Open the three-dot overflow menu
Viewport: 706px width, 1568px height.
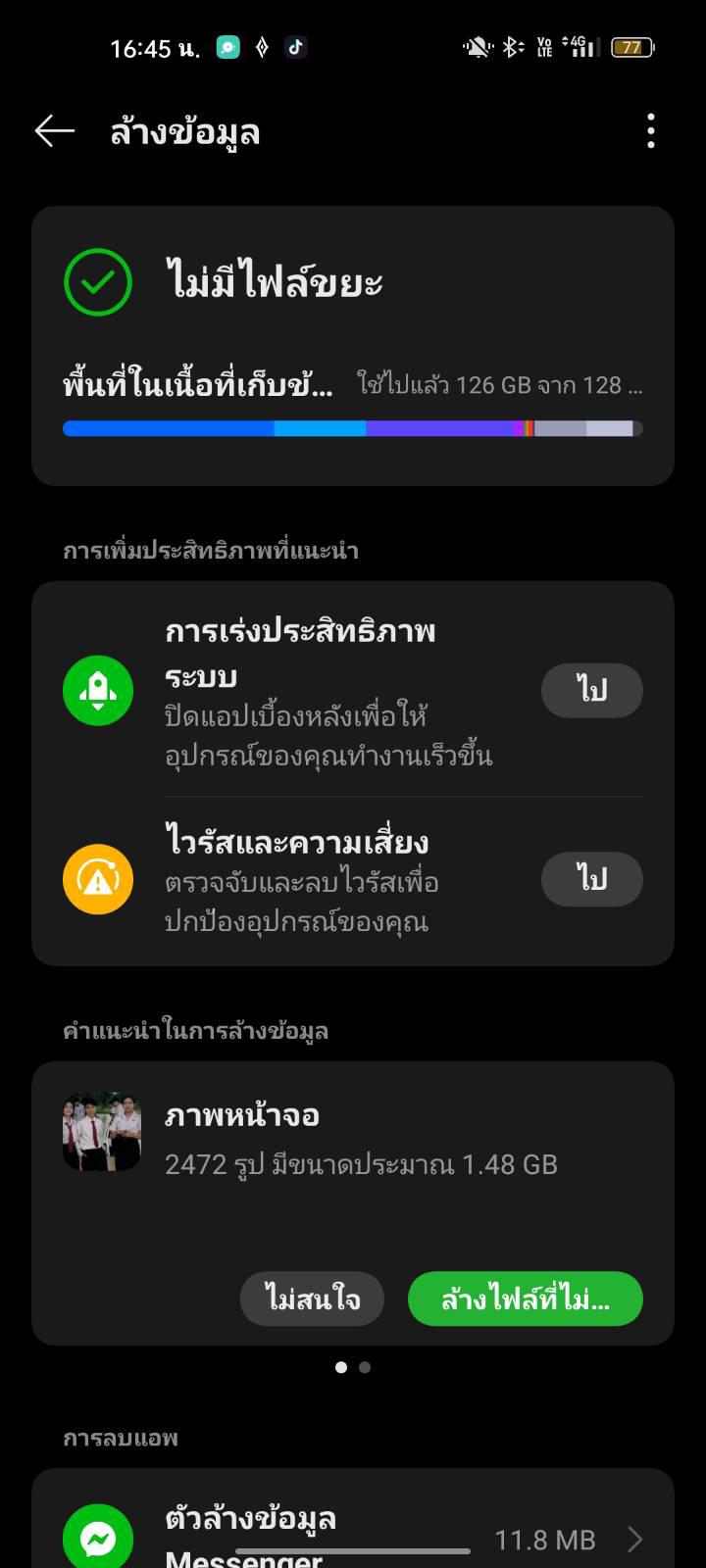click(651, 131)
